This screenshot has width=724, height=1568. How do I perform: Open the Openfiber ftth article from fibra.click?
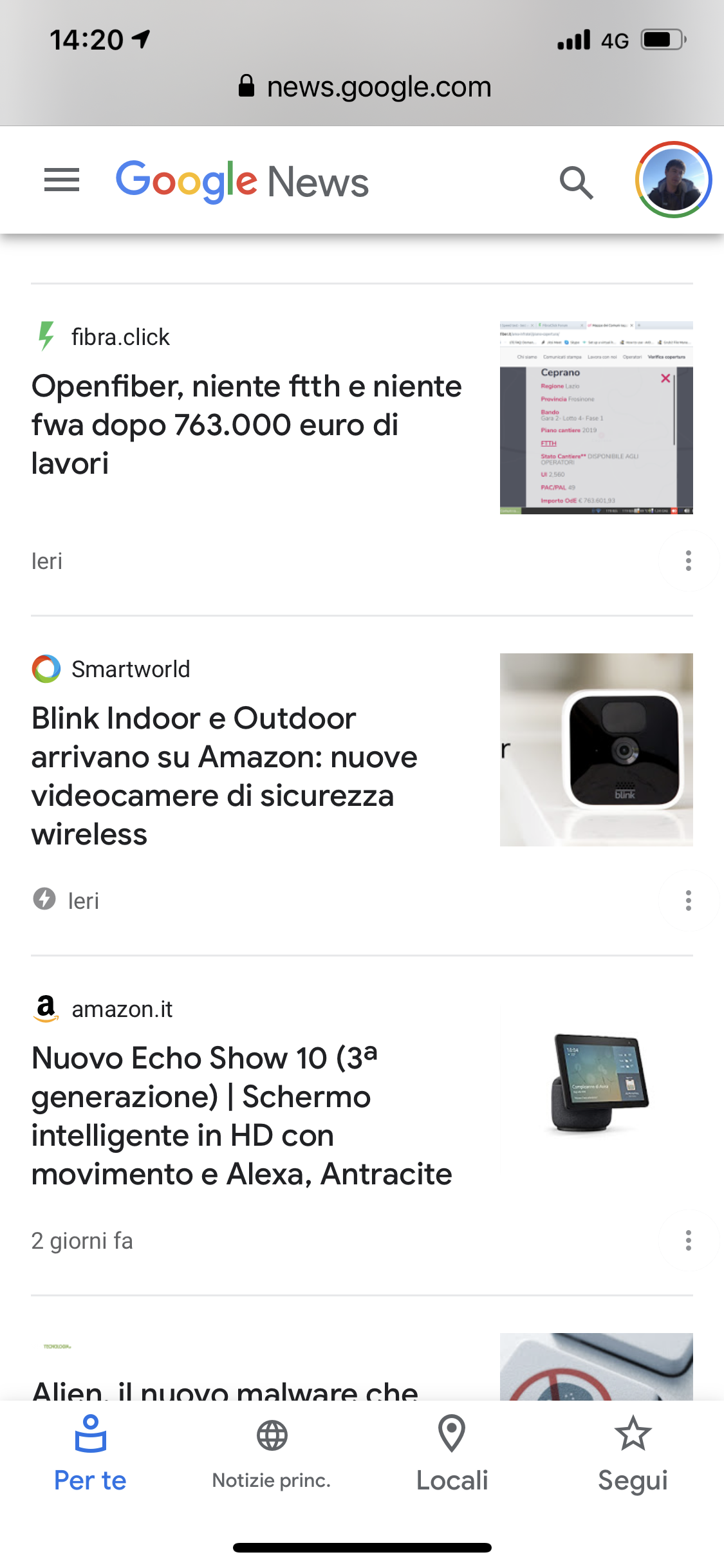[246, 424]
